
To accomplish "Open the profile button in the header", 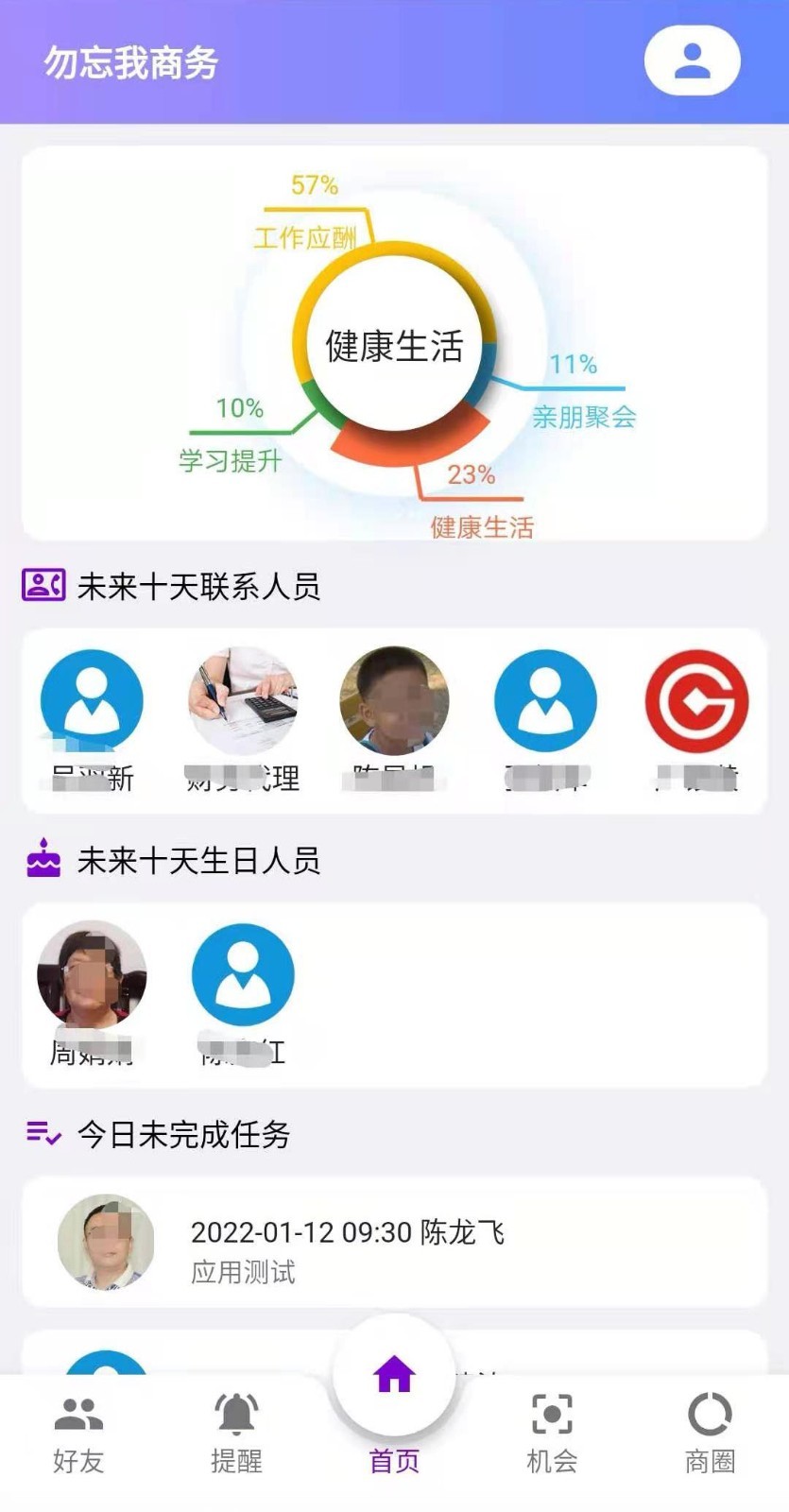I will click(x=692, y=61).
